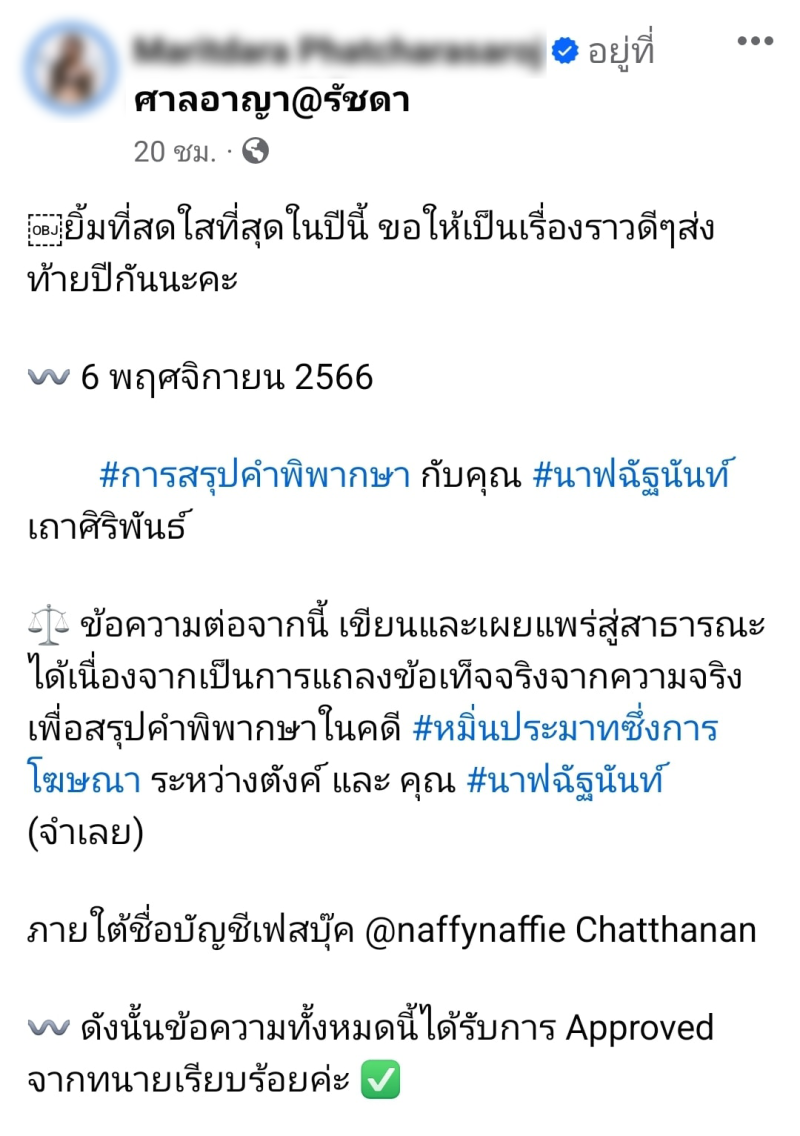The height and width of the screenshot is (1136, 800).
Task: Open hashtag #การสรุปคำพิพากษา
Action: (x=255, y=476)
